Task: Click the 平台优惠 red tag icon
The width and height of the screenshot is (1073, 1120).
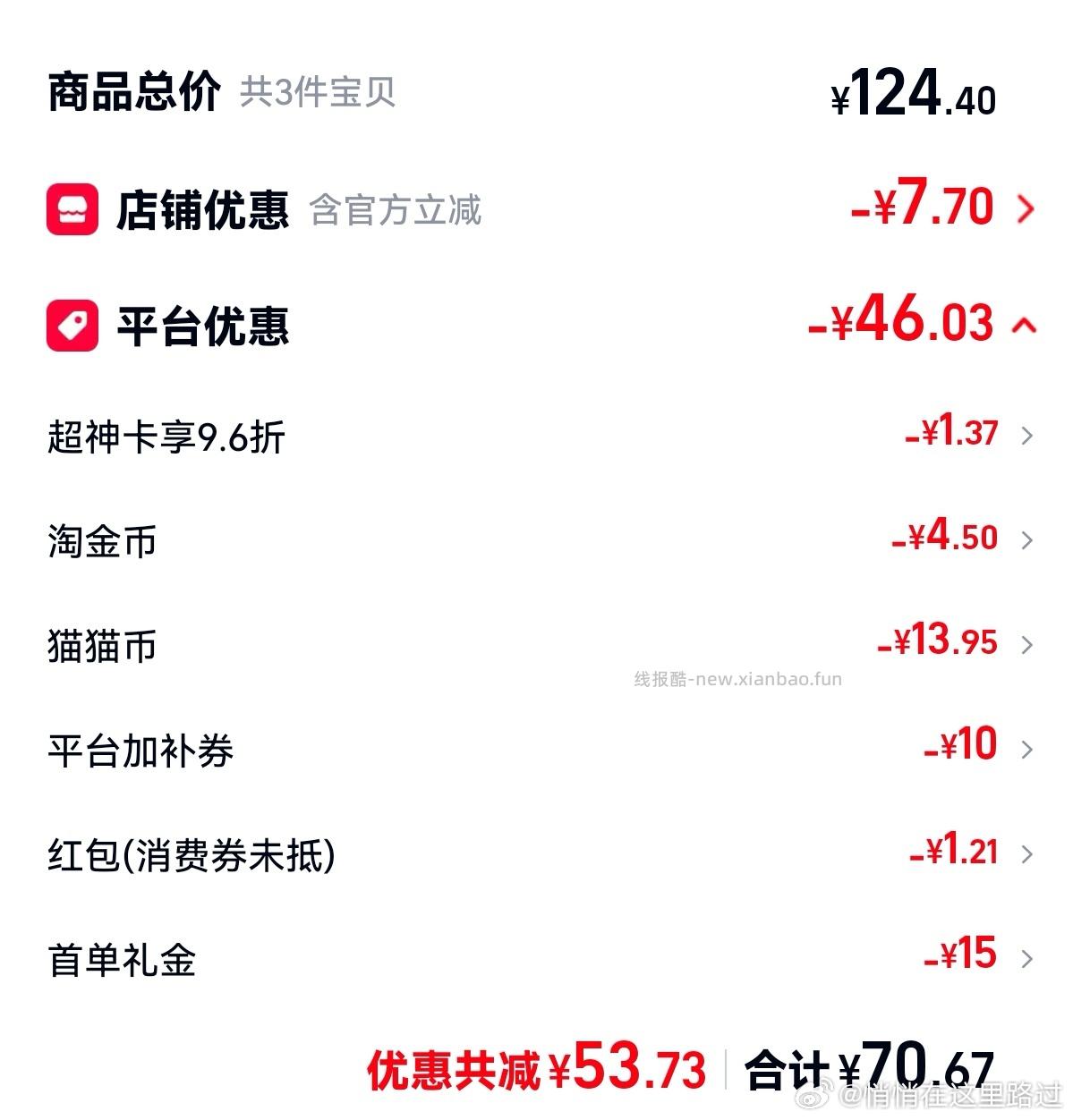Action: coord(72,324)
